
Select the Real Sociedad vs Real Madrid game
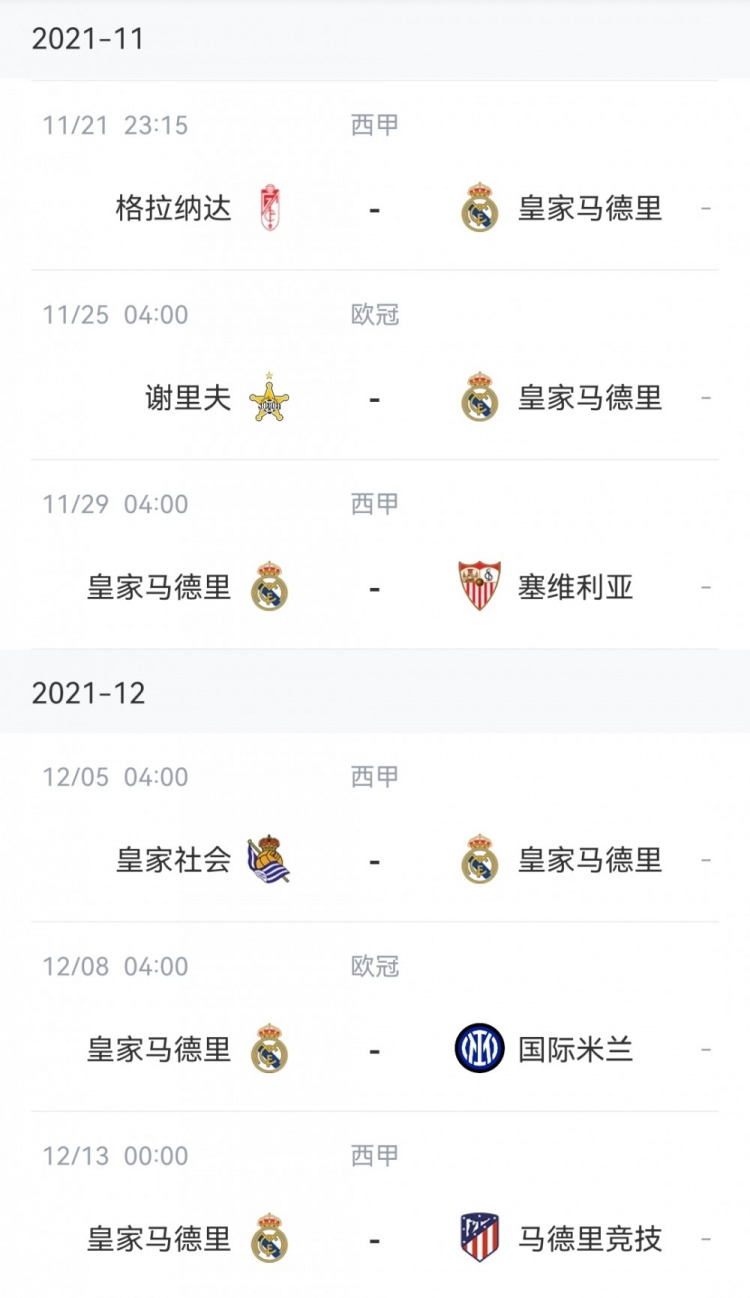[375, 828]
